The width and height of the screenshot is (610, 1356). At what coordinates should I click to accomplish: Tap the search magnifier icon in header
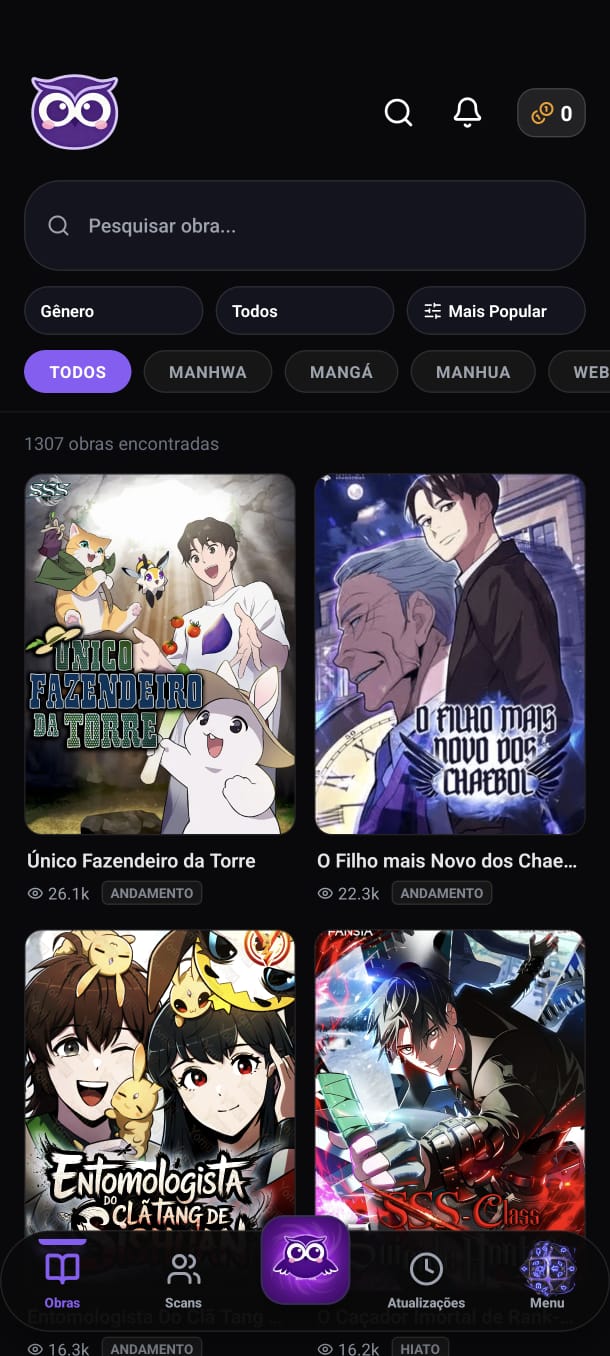398,113
